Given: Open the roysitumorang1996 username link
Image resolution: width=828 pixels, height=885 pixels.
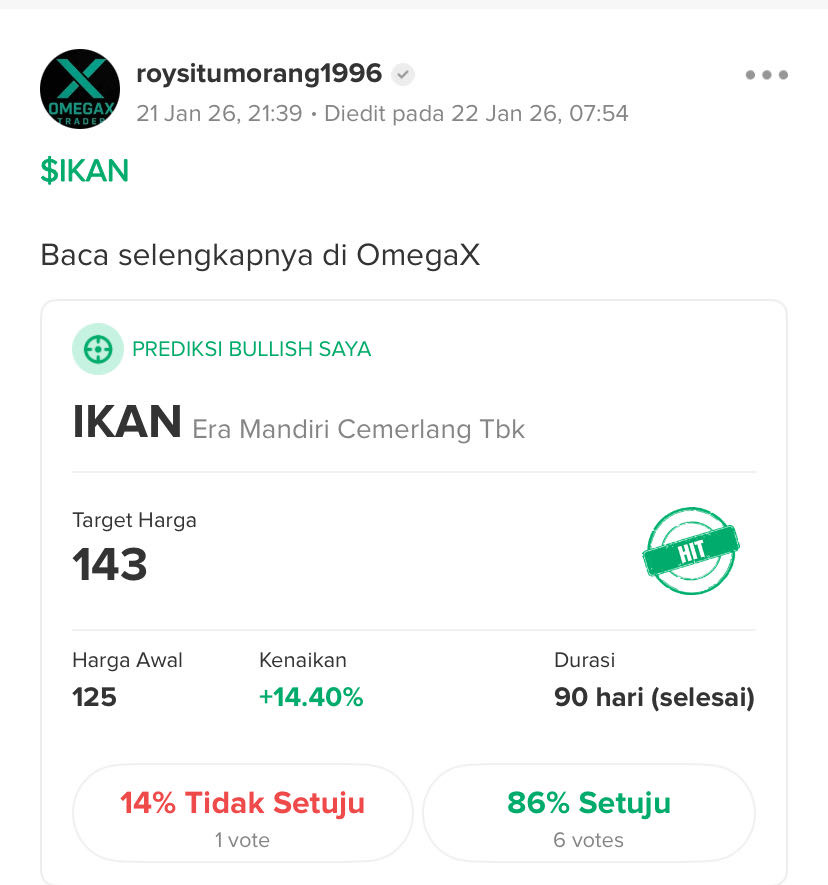Looking at the screenshot, I should (259, 73).
